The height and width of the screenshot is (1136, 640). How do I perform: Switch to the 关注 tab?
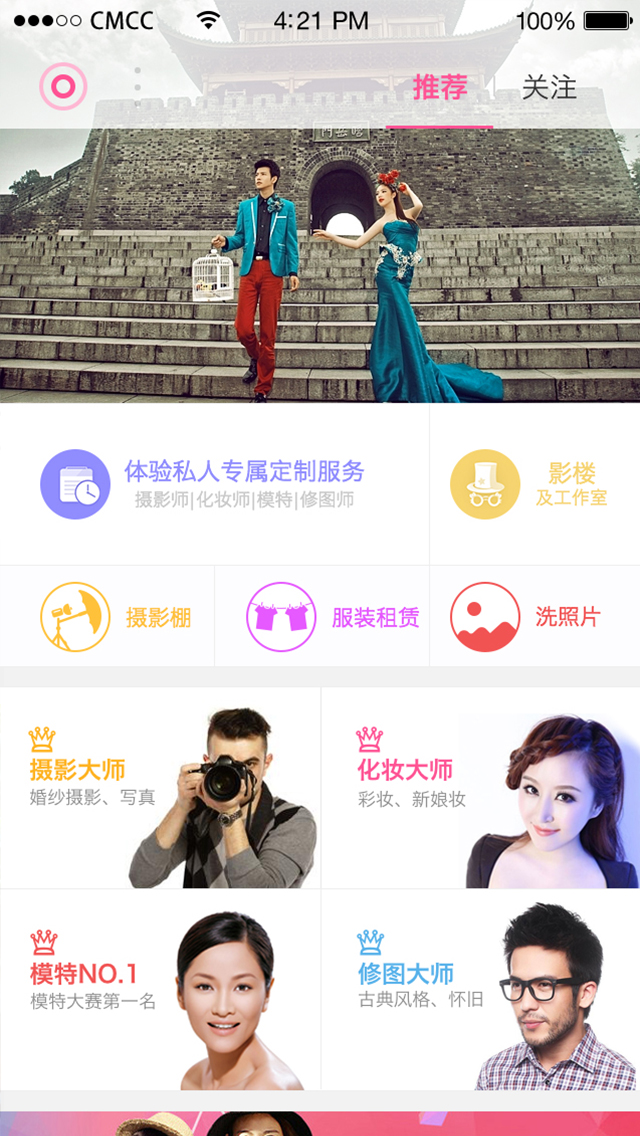(x=549, y=88)
